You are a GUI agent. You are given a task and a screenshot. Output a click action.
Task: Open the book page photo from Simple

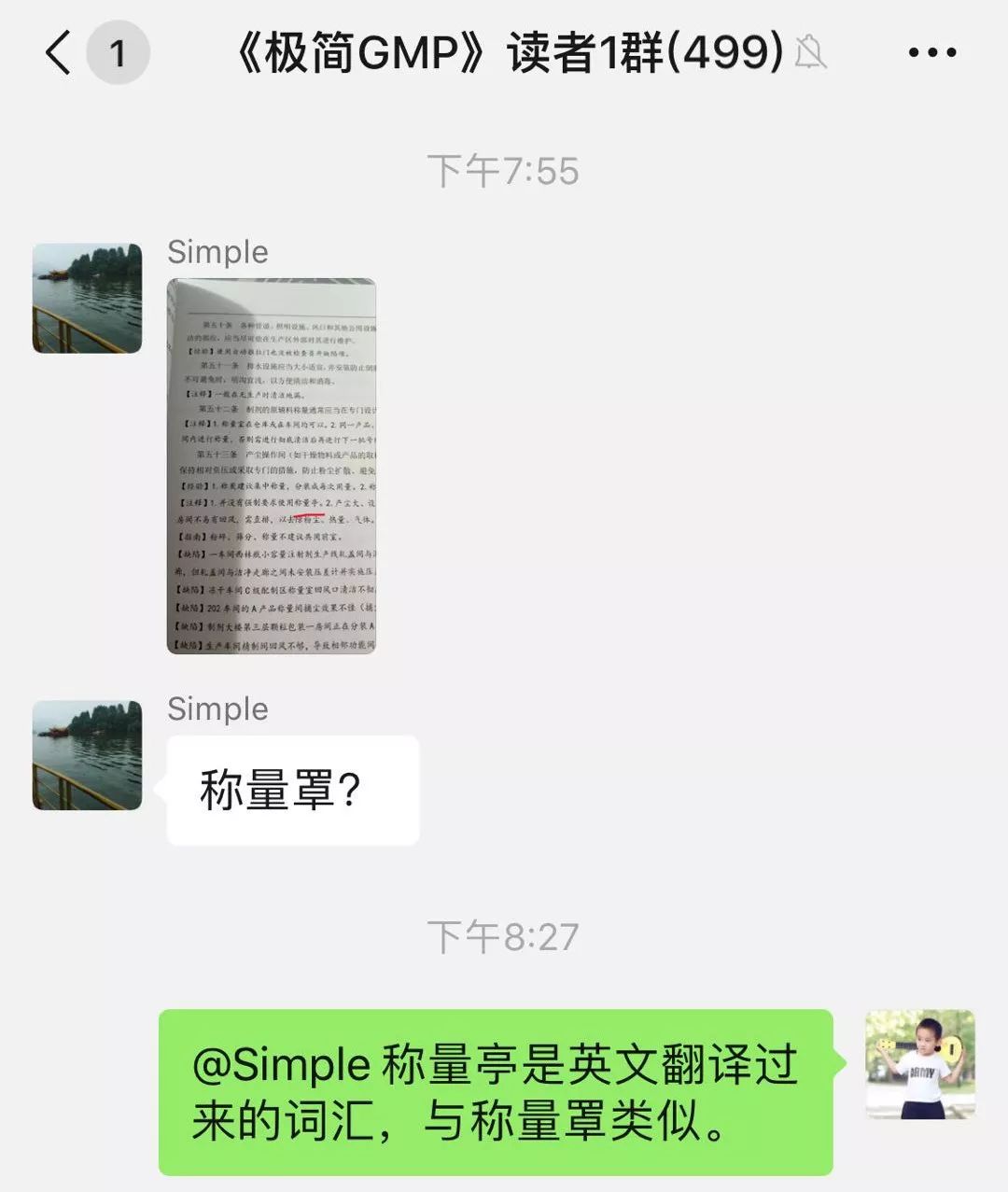coord(272,466)
